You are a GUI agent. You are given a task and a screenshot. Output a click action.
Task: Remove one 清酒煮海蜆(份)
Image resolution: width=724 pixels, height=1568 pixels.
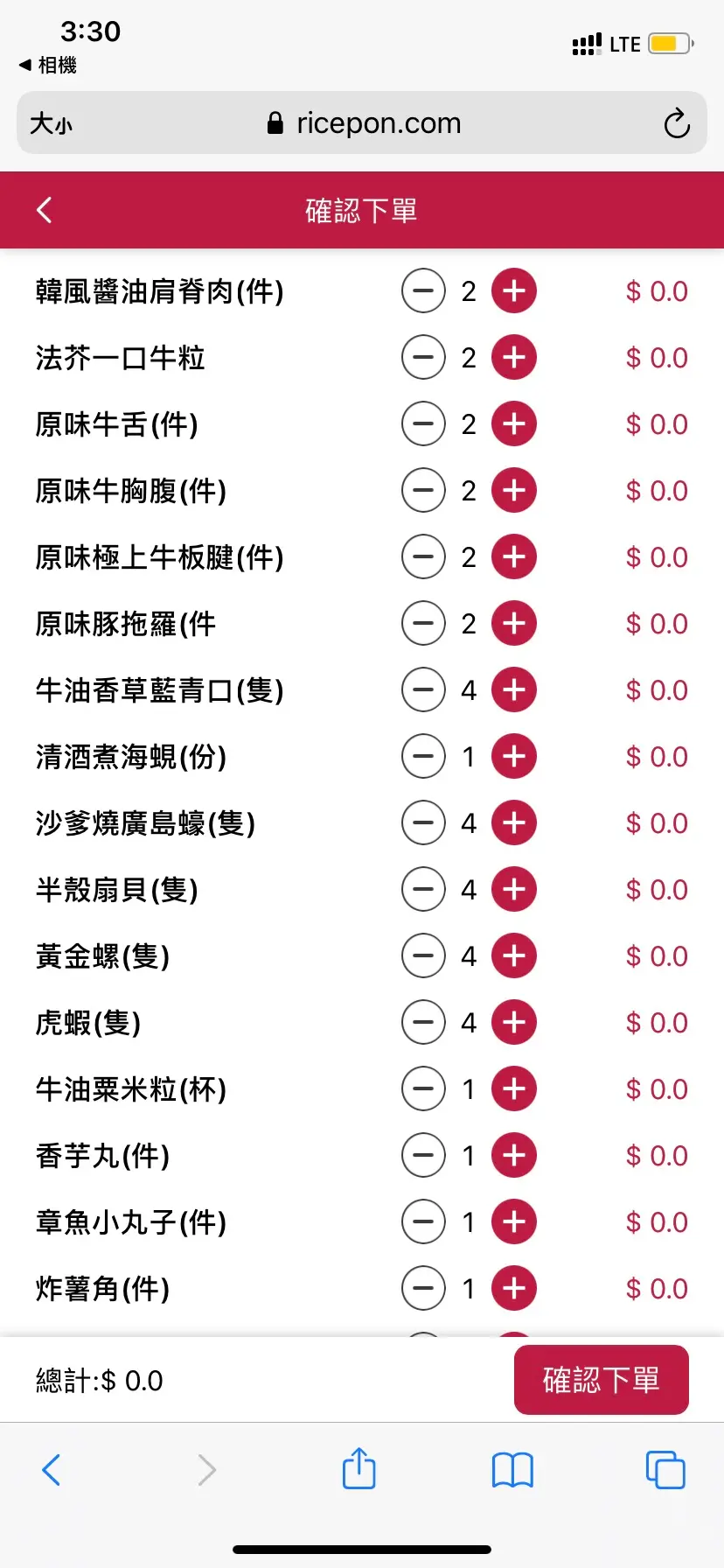click(x=423, y=756)
